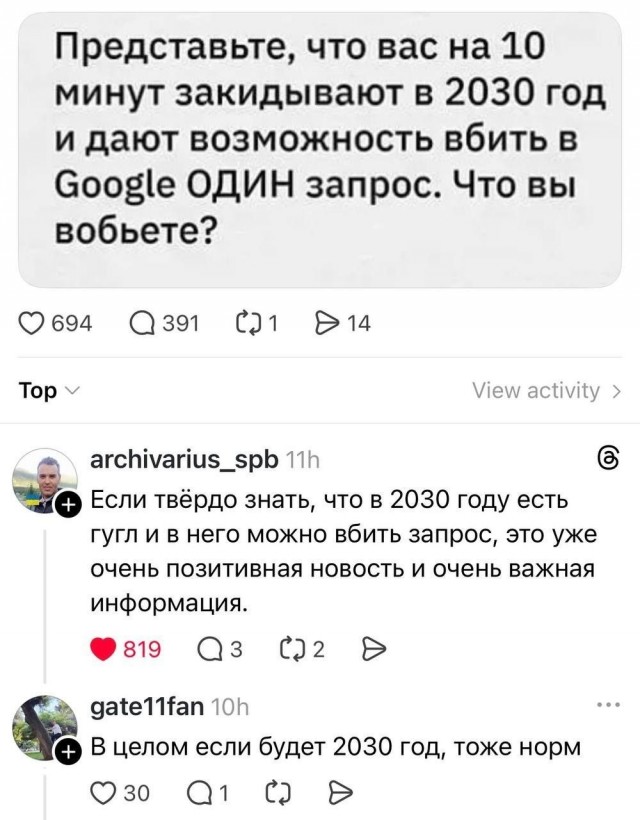Follow archivarius_spb via avatar plus badge

(68, 506)
